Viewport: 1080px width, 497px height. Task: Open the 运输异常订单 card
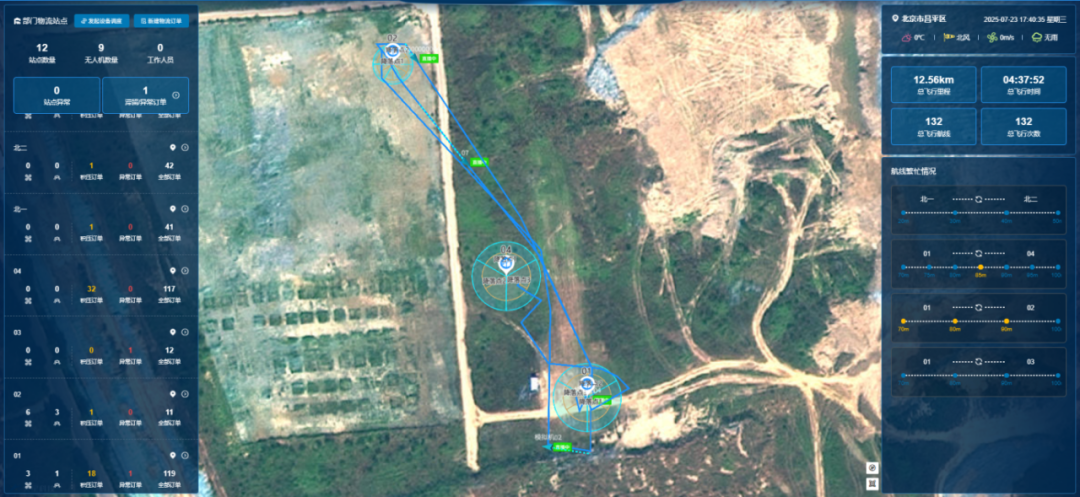(x=146, y=95)
